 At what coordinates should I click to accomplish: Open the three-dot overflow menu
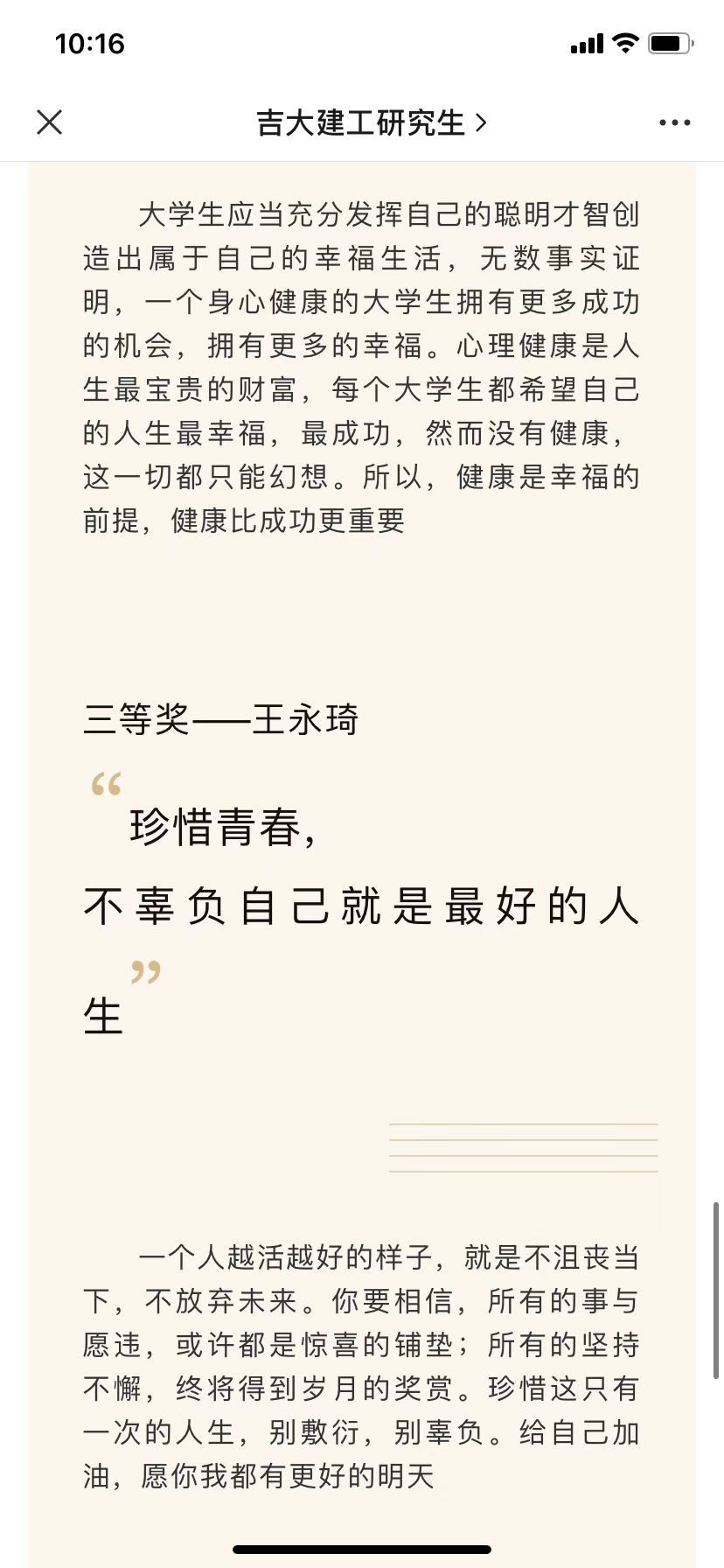pos(674,122)
